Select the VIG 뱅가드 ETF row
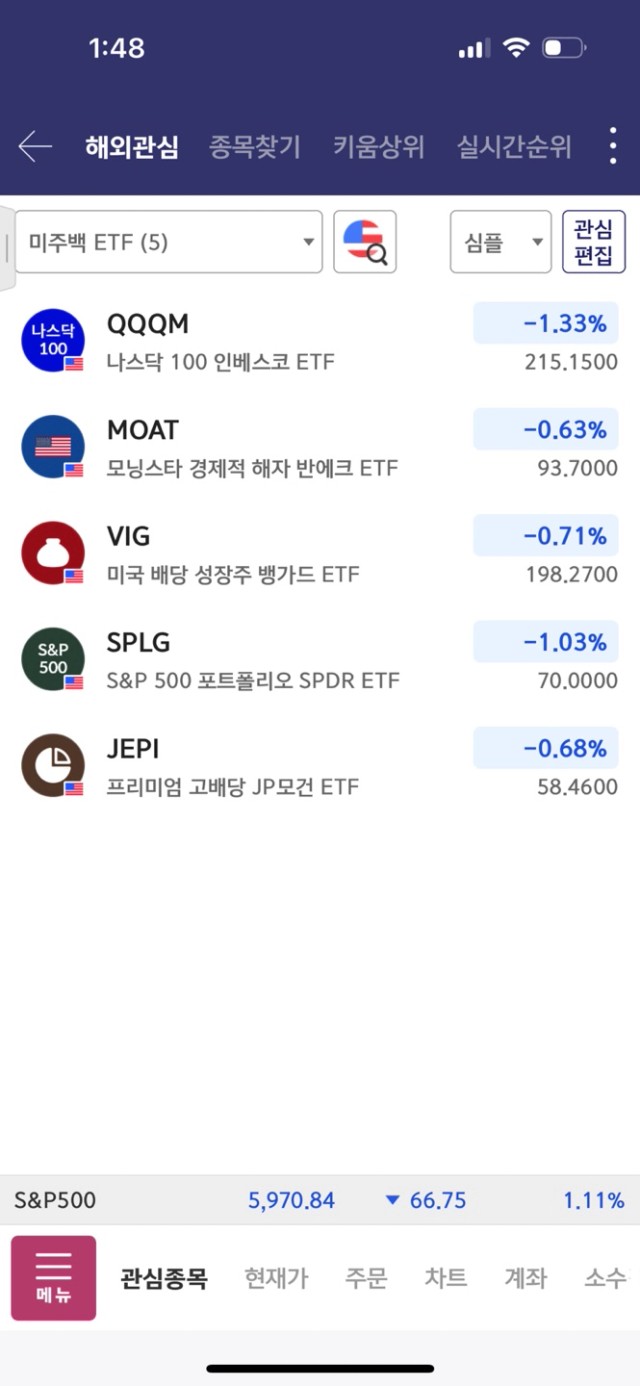Viewport: 640px width, 1386px height. (x=320, y=554)
